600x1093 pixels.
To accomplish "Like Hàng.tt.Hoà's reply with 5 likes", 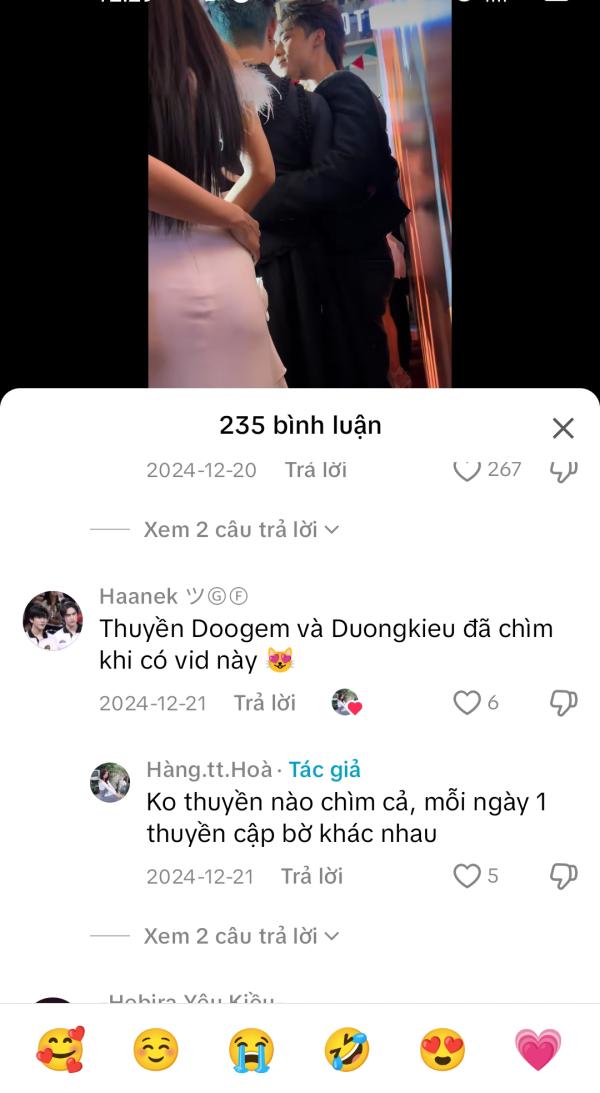I will 467,876.
